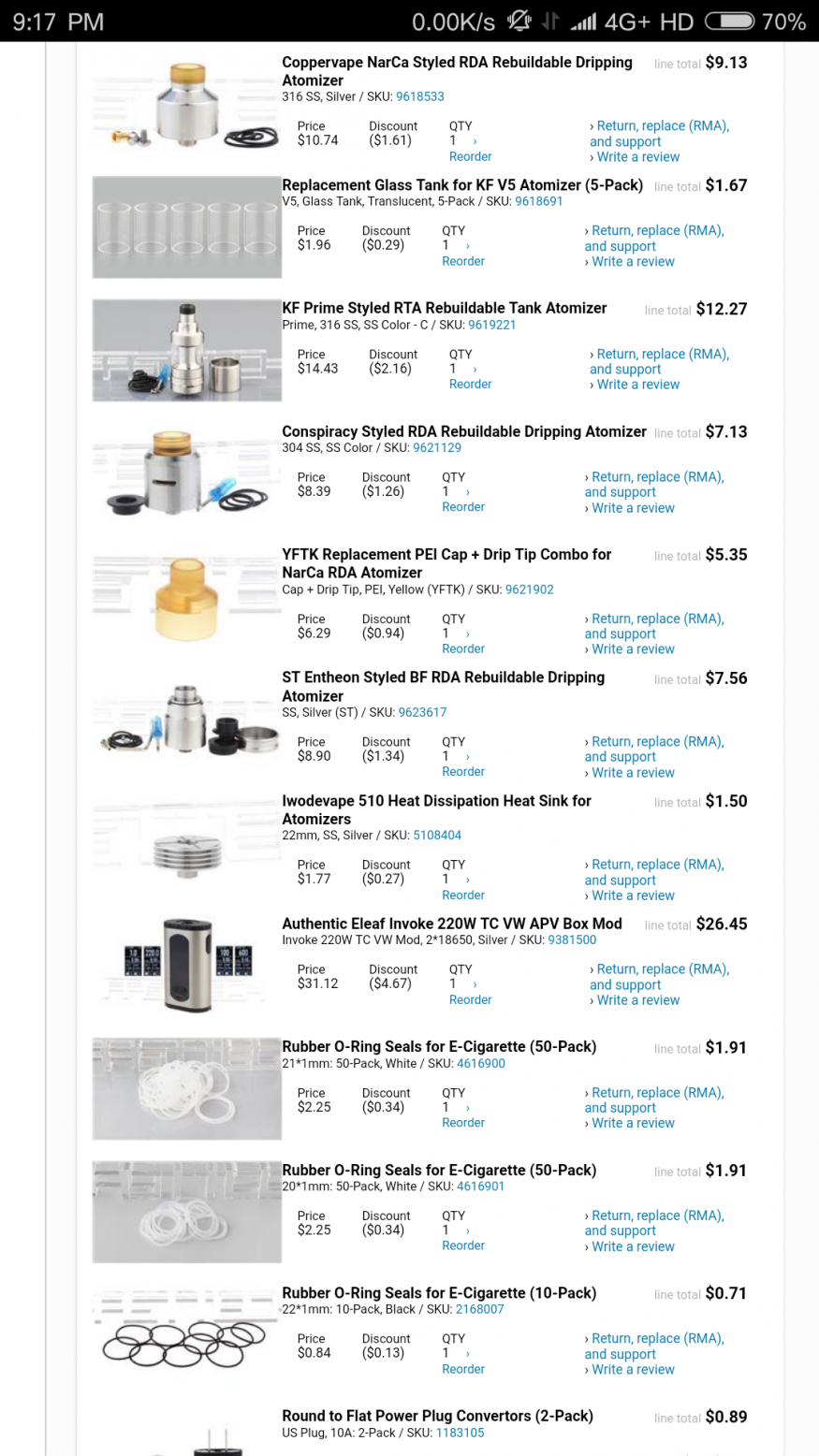Open SKU 5108404 for Iwodevape Heat Sink
Image resolution: width=819 pixels, height=1456 pixels.
point(436,836)
